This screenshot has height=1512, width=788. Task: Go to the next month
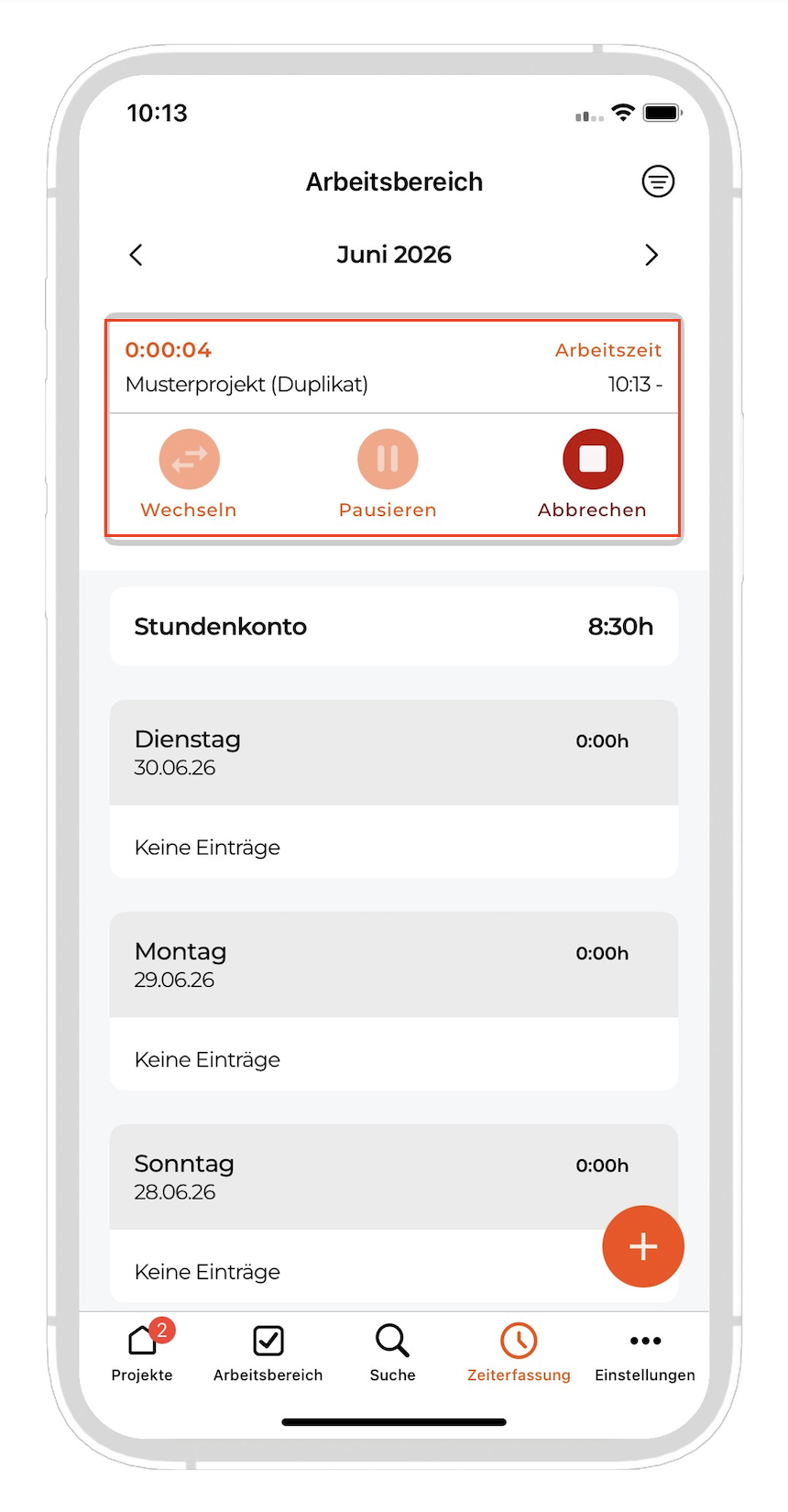(651, 255)
